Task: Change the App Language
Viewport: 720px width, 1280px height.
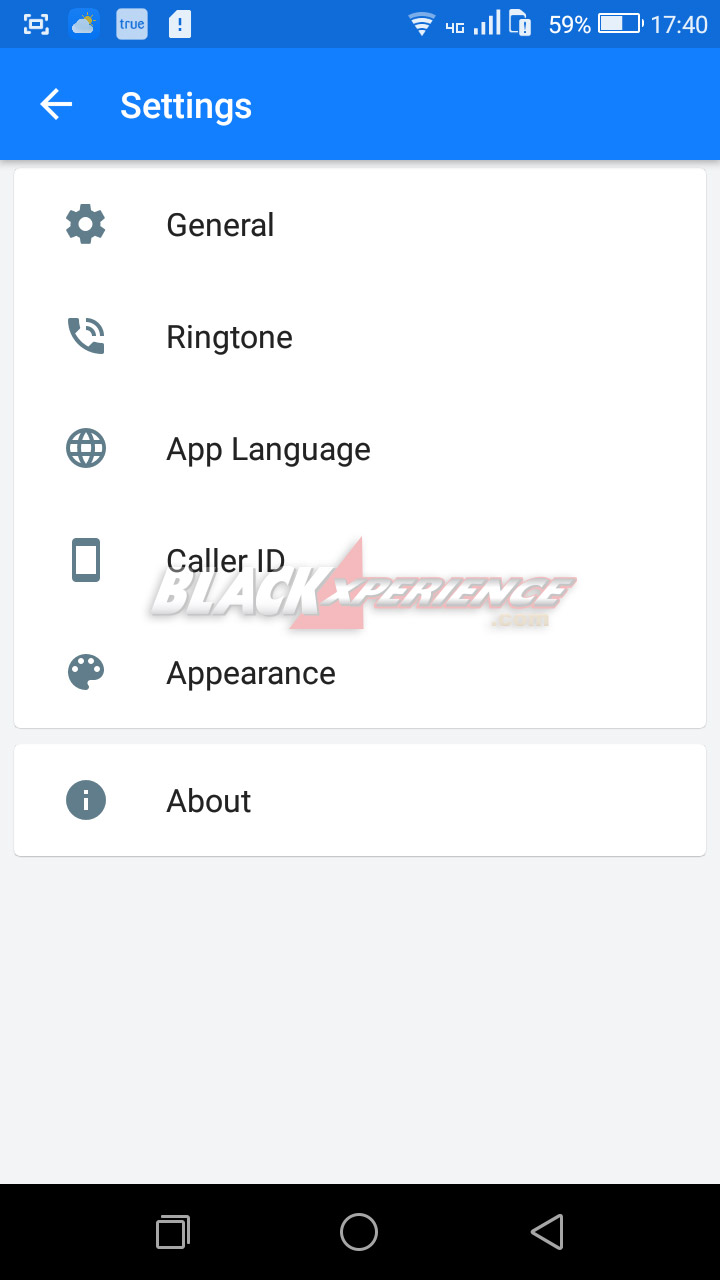Action: click(x=360, y=449)
